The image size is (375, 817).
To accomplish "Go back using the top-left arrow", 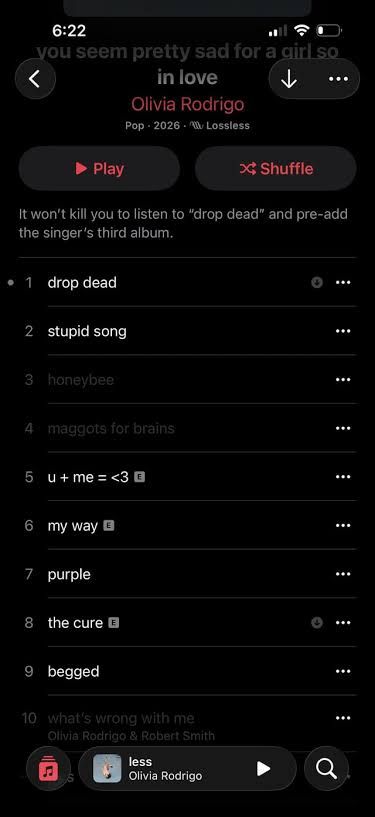I will coord(35,79).
